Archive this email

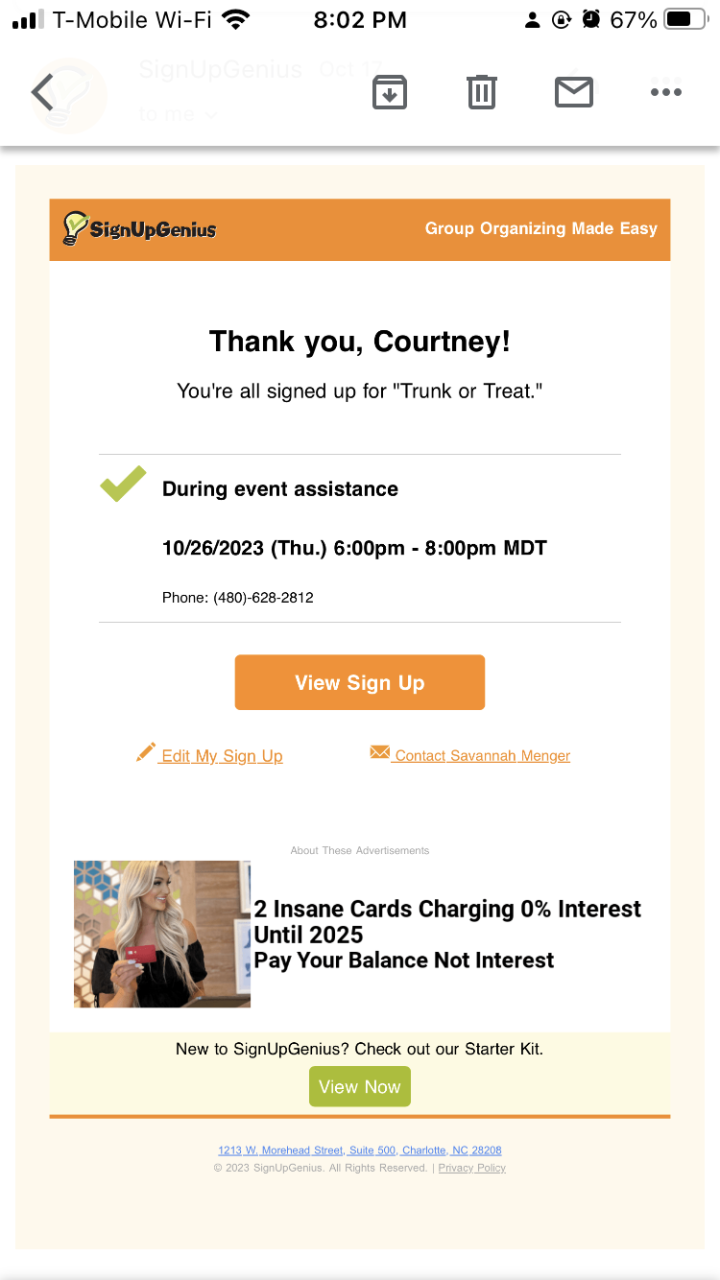[389, 93]
